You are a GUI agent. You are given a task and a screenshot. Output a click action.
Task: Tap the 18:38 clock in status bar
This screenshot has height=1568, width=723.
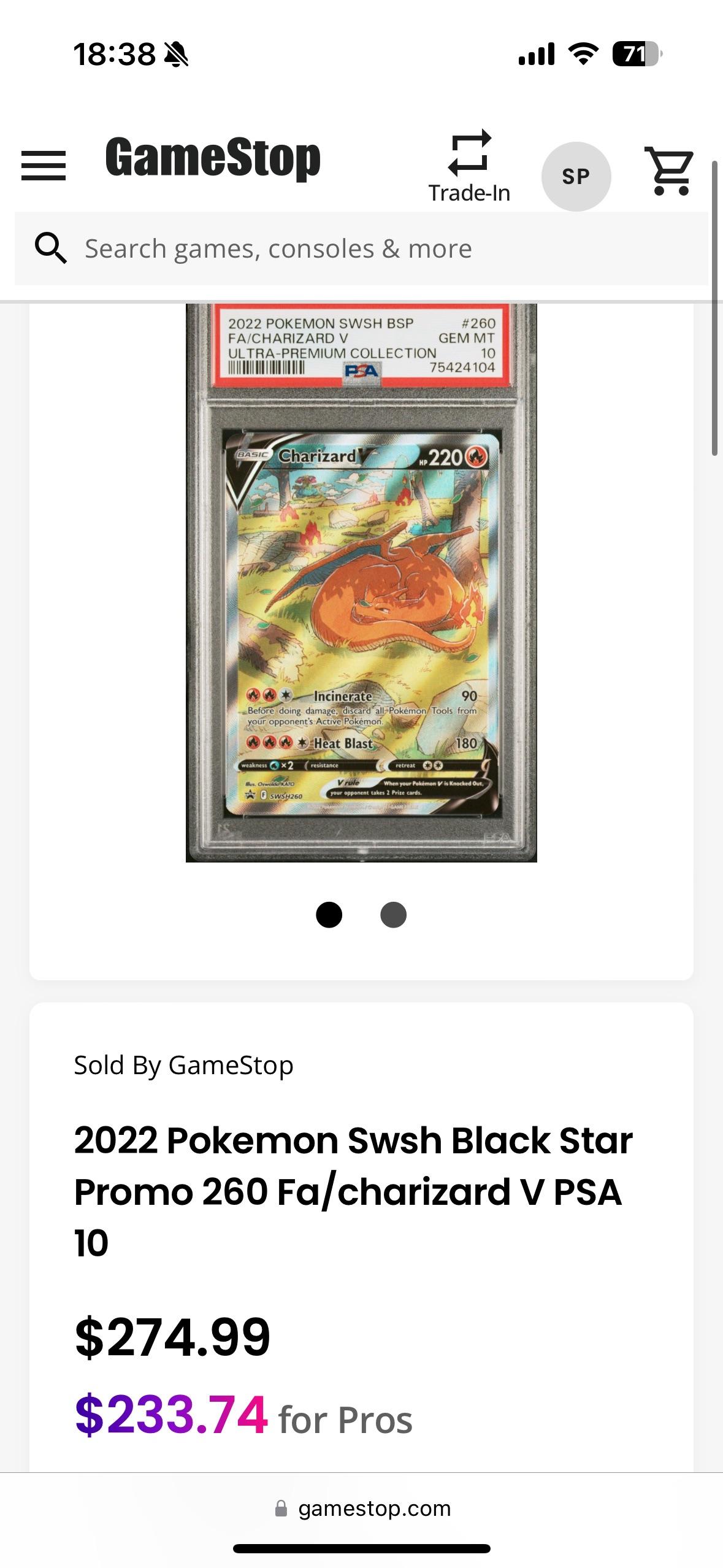(114, 54)
